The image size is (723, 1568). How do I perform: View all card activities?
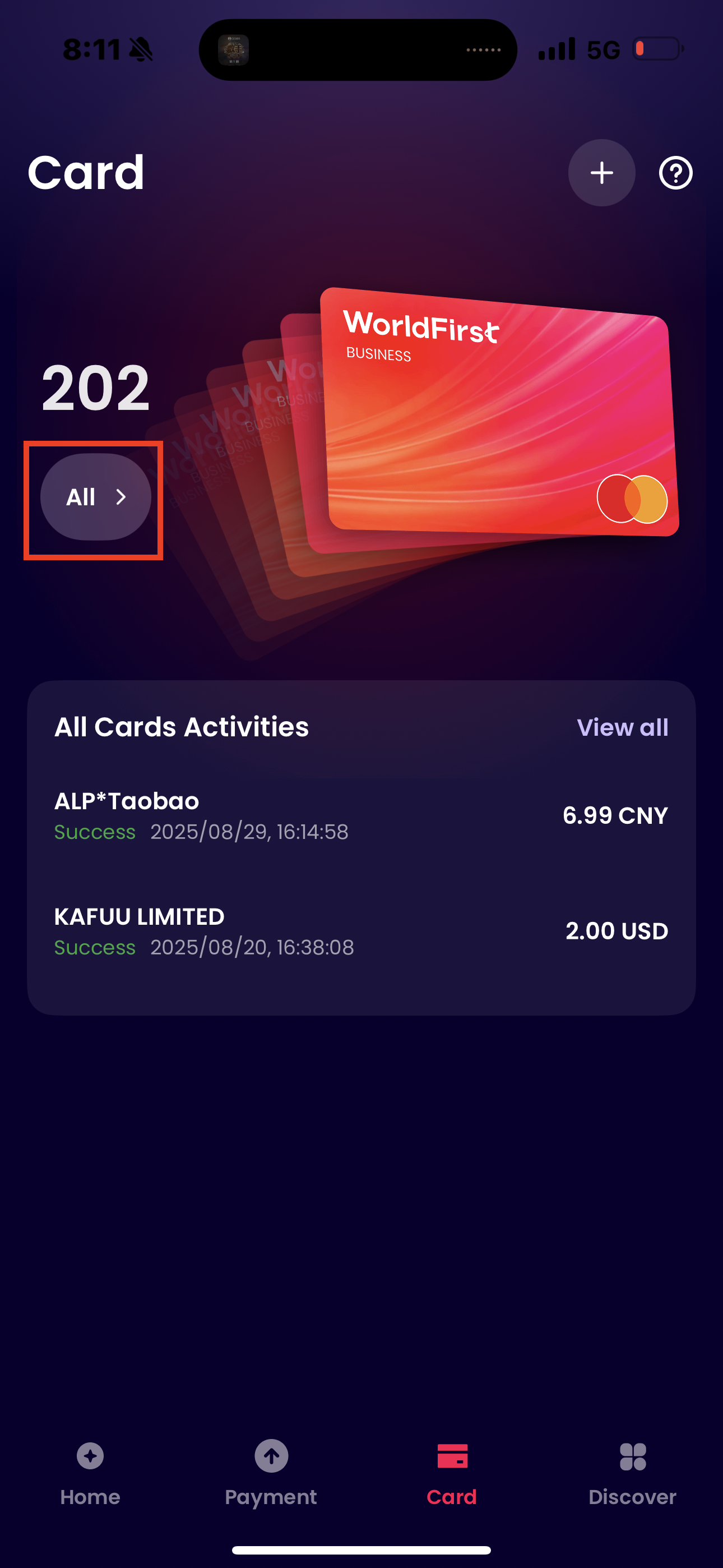pyautogui.click(x=622, y=727)
